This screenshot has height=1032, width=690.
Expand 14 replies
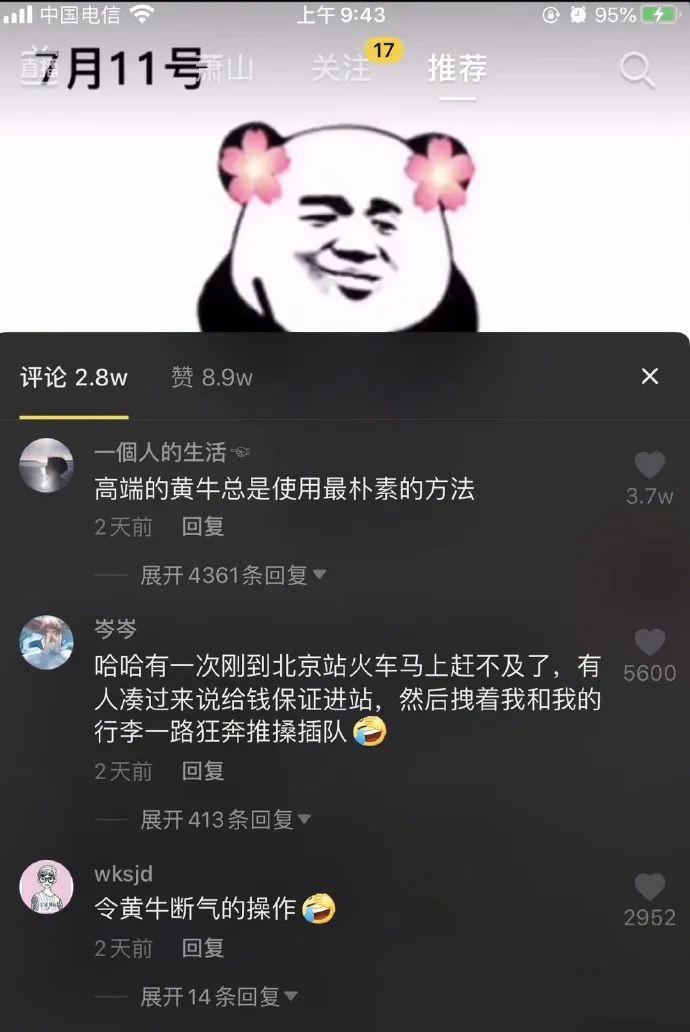[218, 997]
